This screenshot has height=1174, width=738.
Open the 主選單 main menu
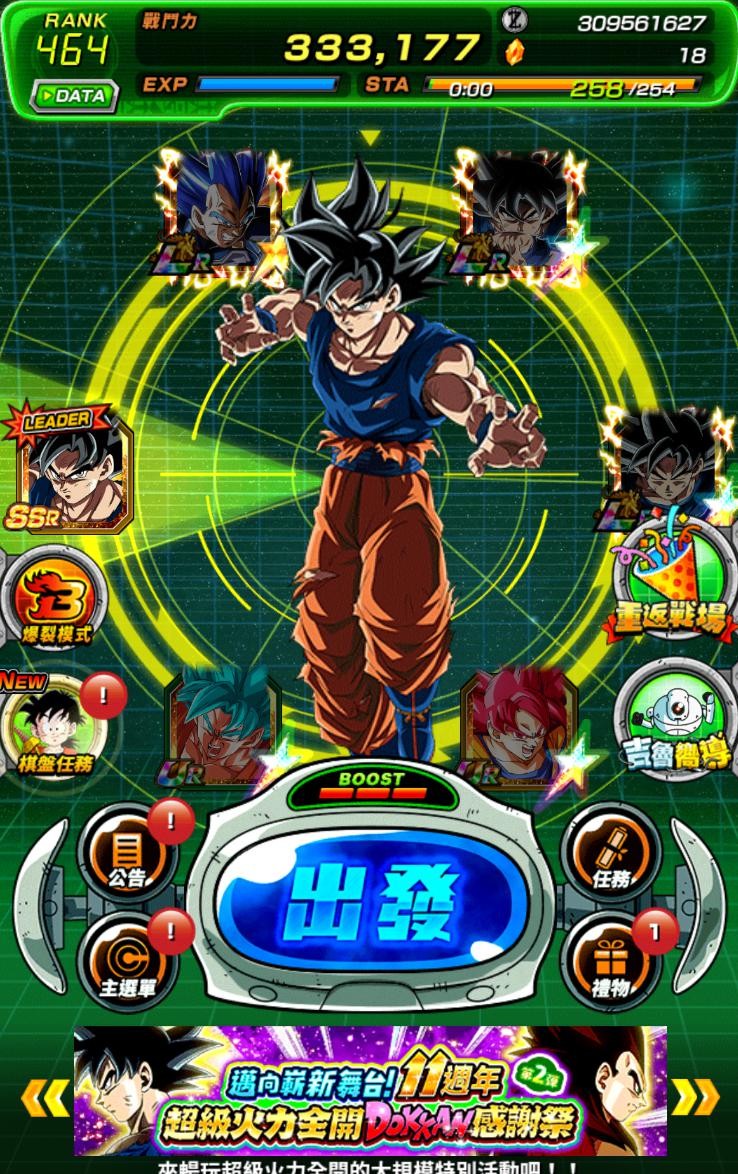click(x=127, y=961)
